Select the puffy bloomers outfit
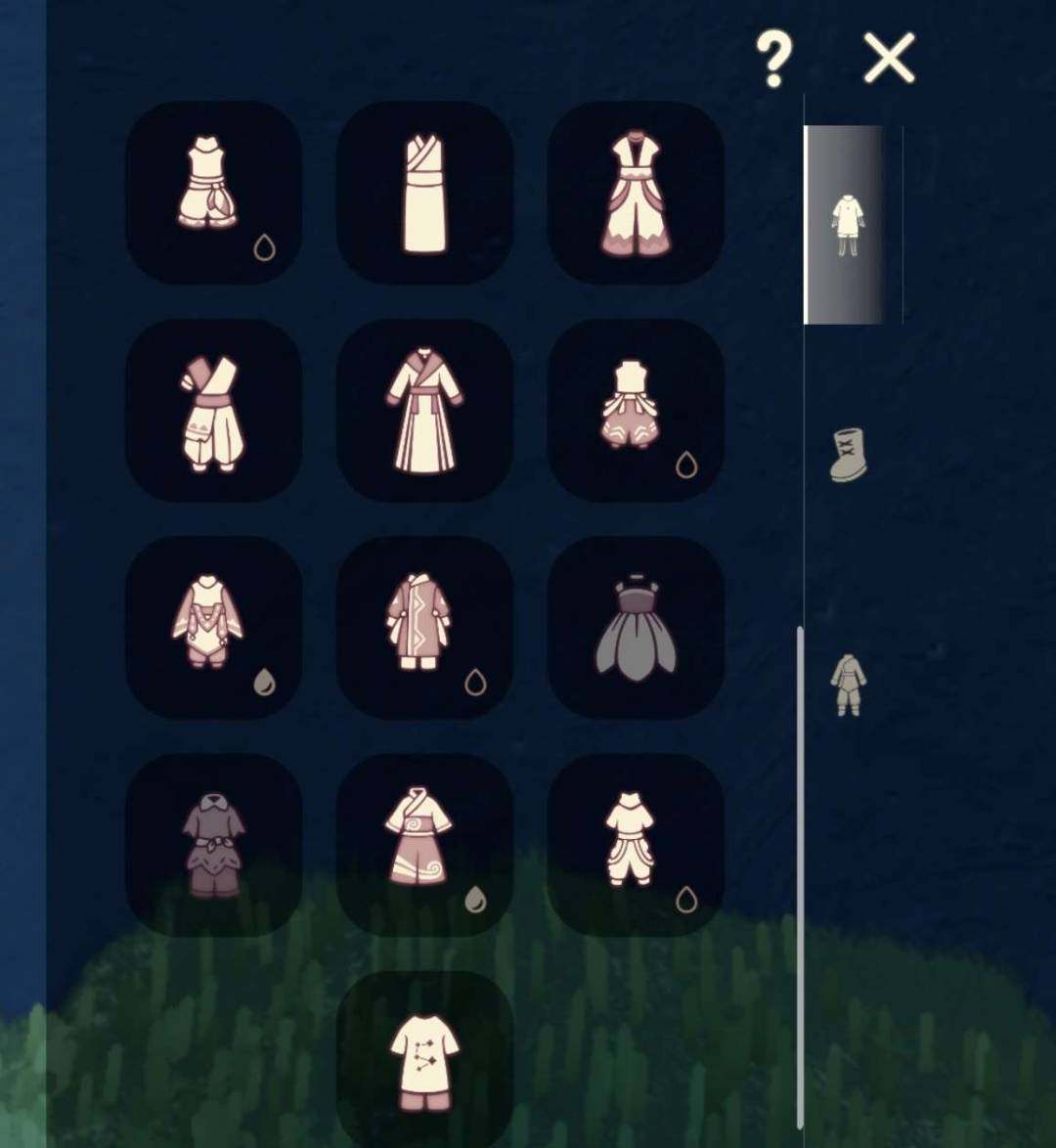Image resolution: width=1056 pixels, height=1148 pixels. (636, 410)
